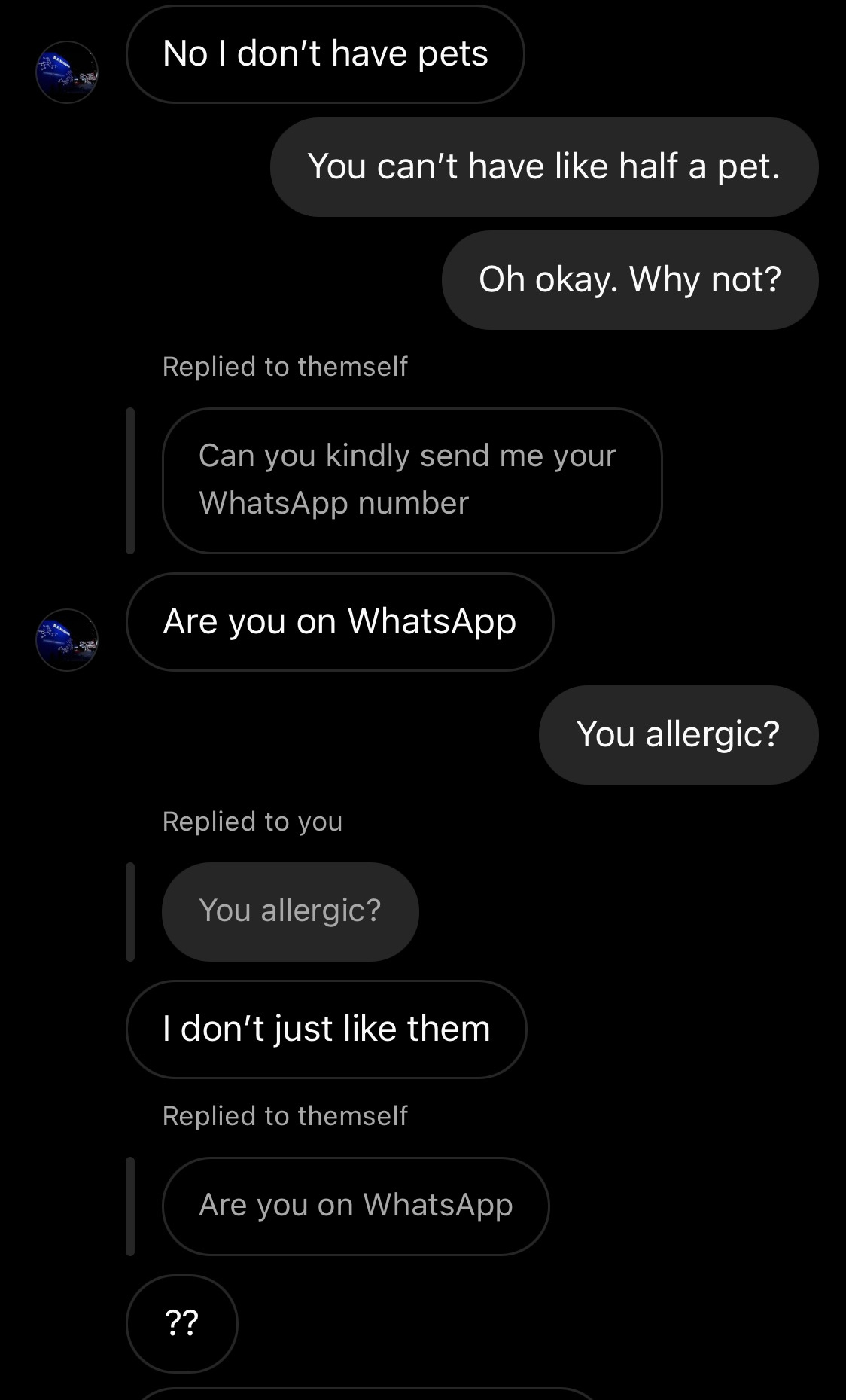This screenshot has width=846, height=1400.
Task: Jump to quoted "You allergic?" reply preview
Action: tap(290, 910)
